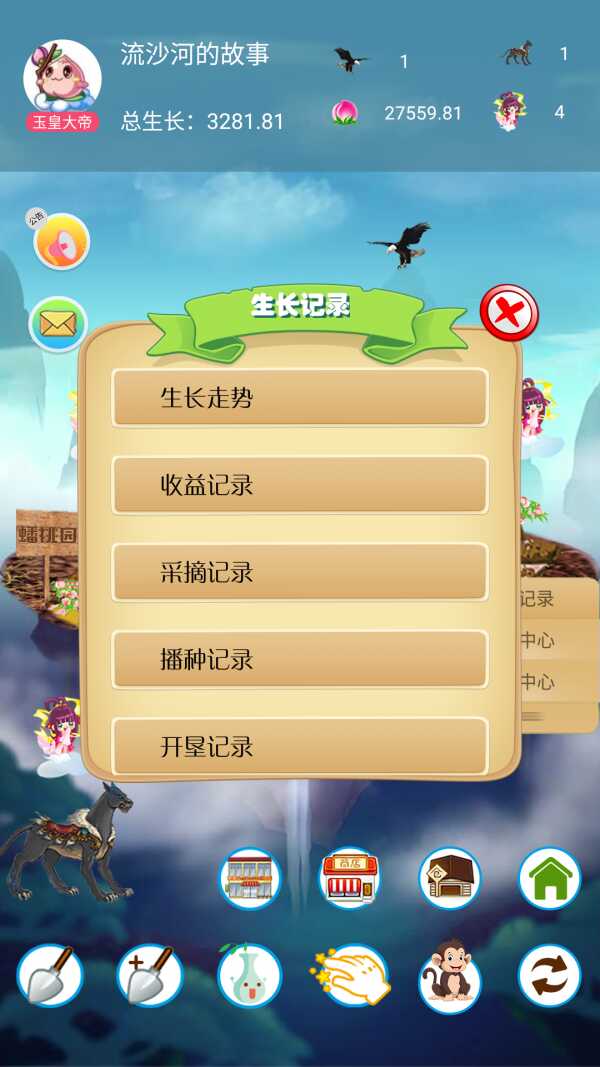
Task: Open the announcement megaphone icon
Action: (62, 242)
